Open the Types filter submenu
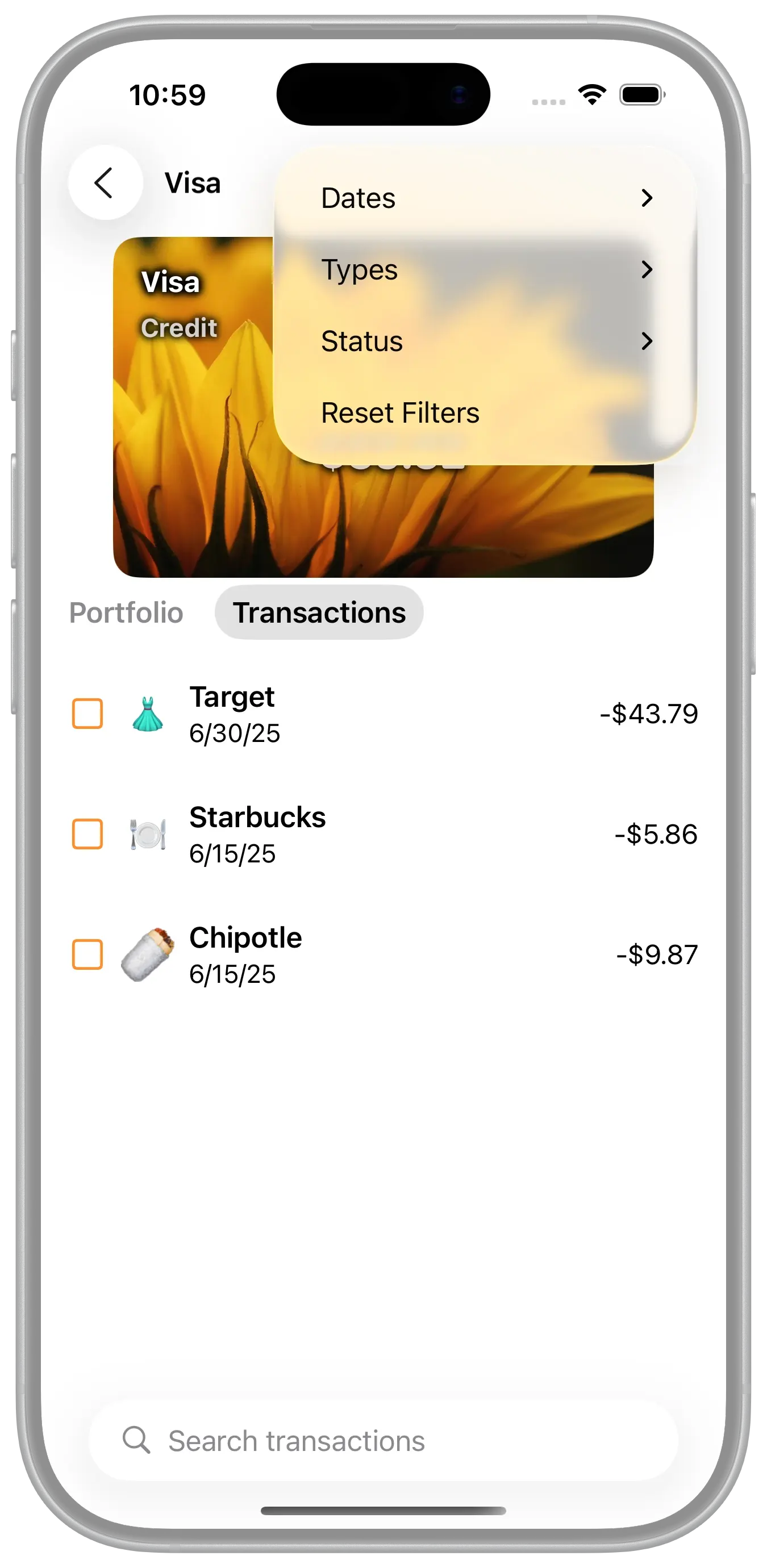This screenshot has width=767, height=1568. [485, 270]
